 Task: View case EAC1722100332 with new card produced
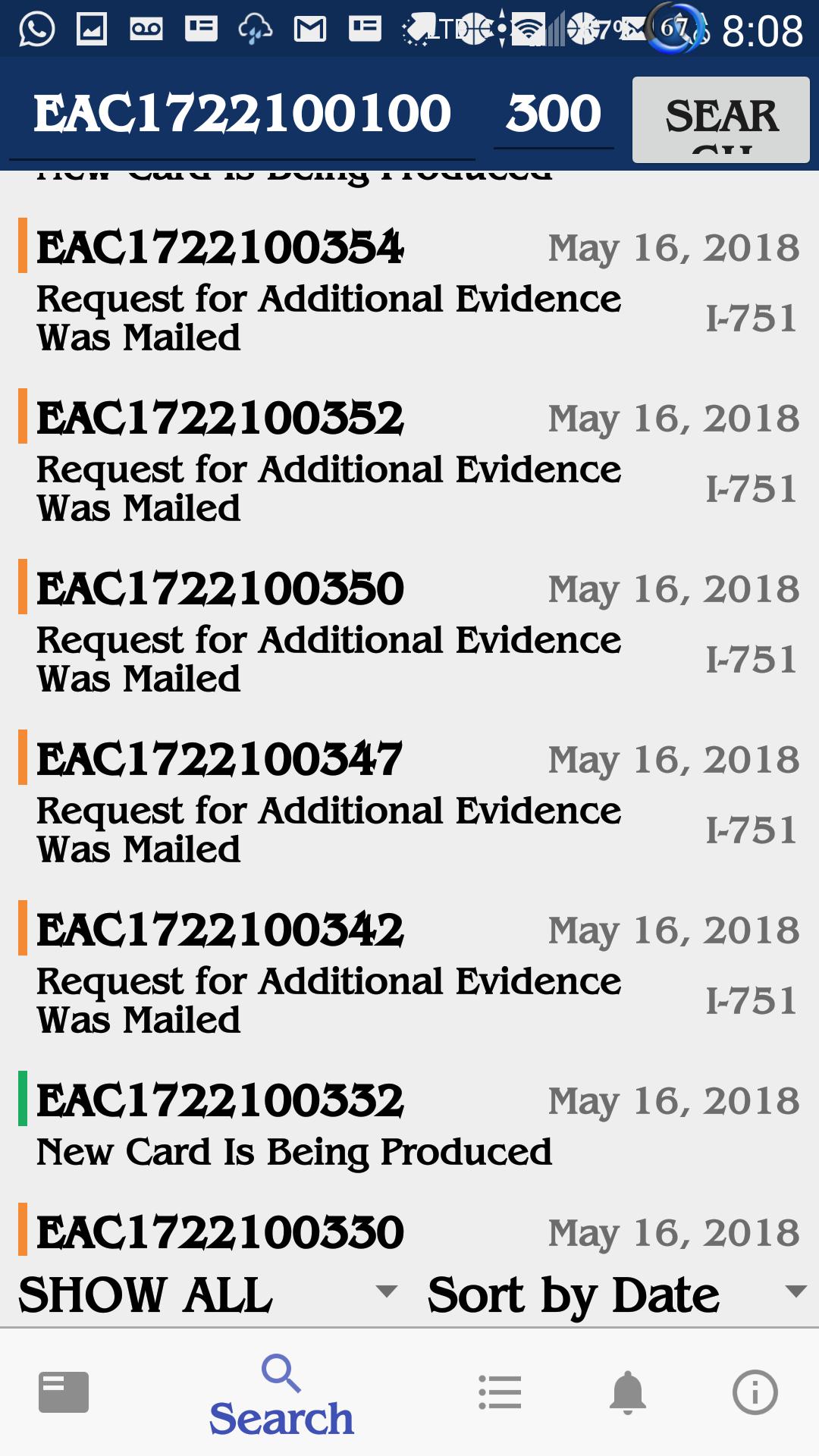409,1122
